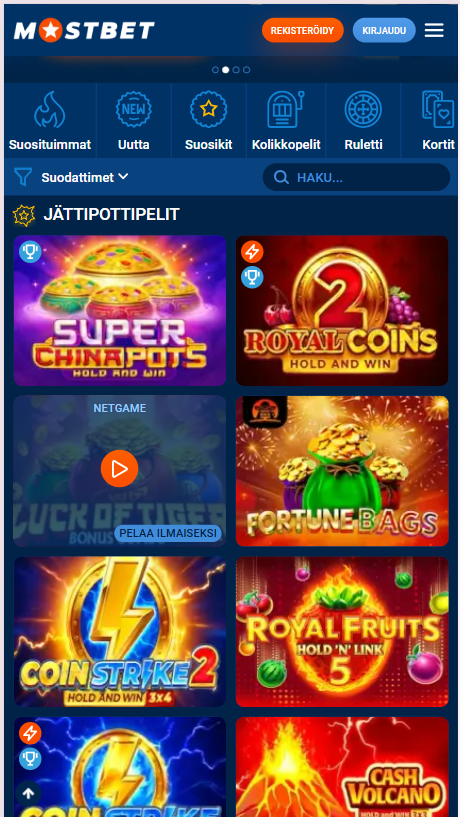This screenshot has height=817, width=460.
Task: Tap the Rekisteröidy button
Action: 303,30
